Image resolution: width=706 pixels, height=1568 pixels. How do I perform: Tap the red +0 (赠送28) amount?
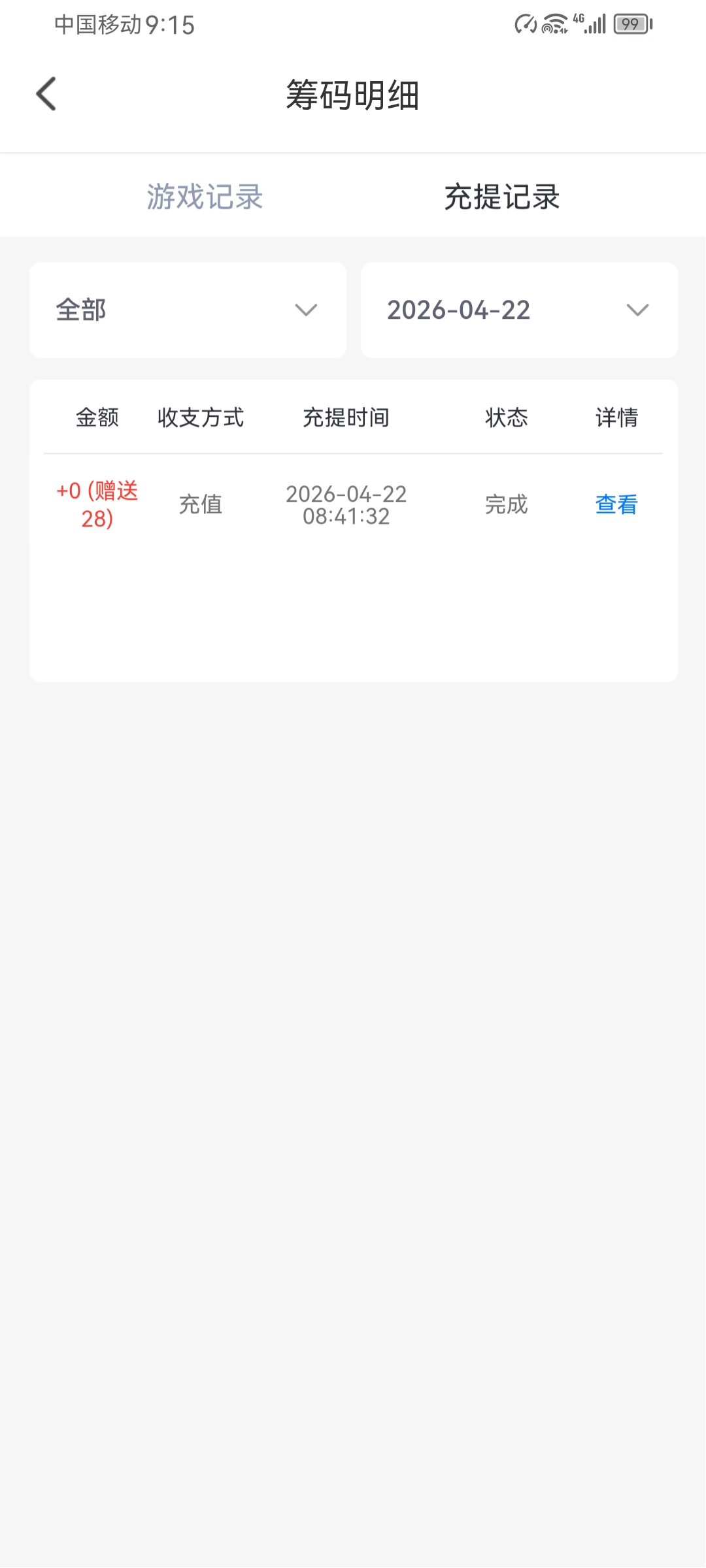[99, 504]
